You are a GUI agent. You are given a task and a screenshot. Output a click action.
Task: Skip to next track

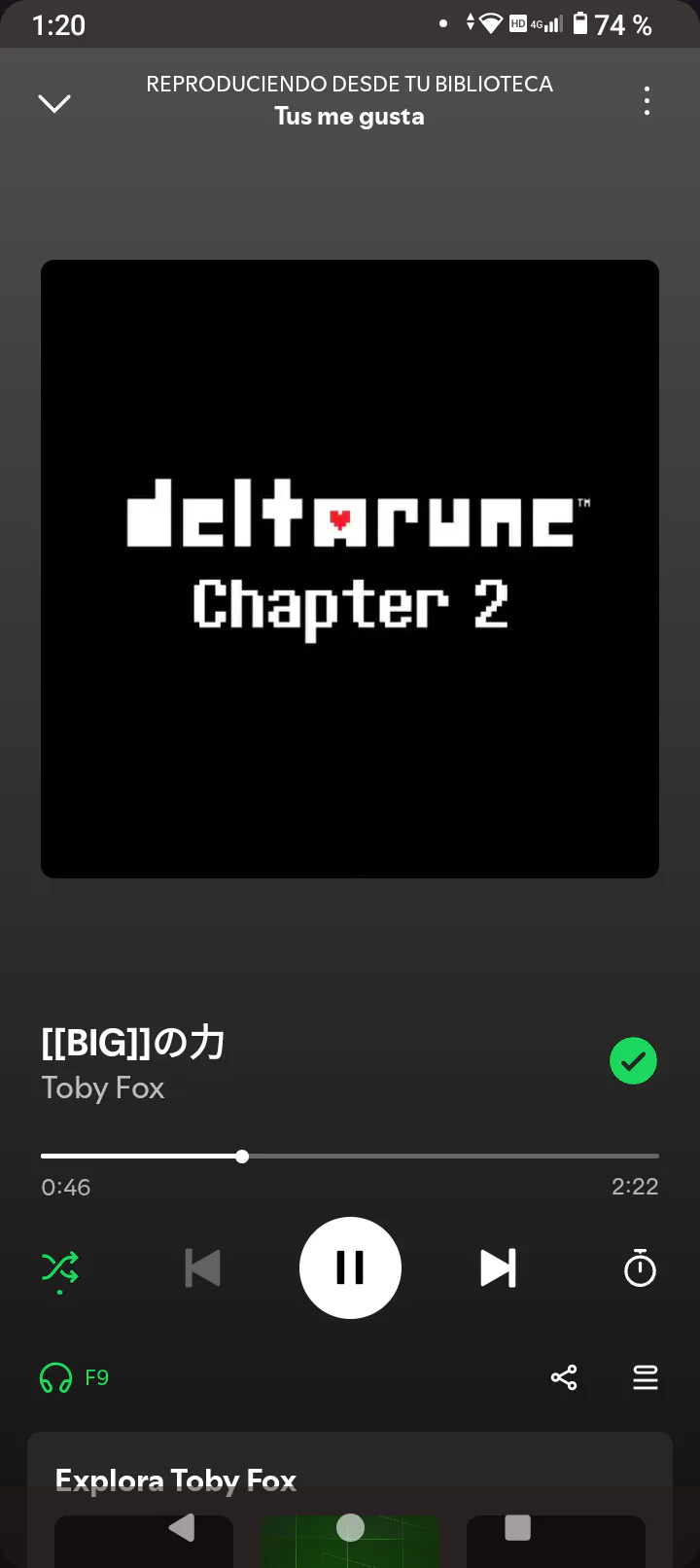point(498,1268)
